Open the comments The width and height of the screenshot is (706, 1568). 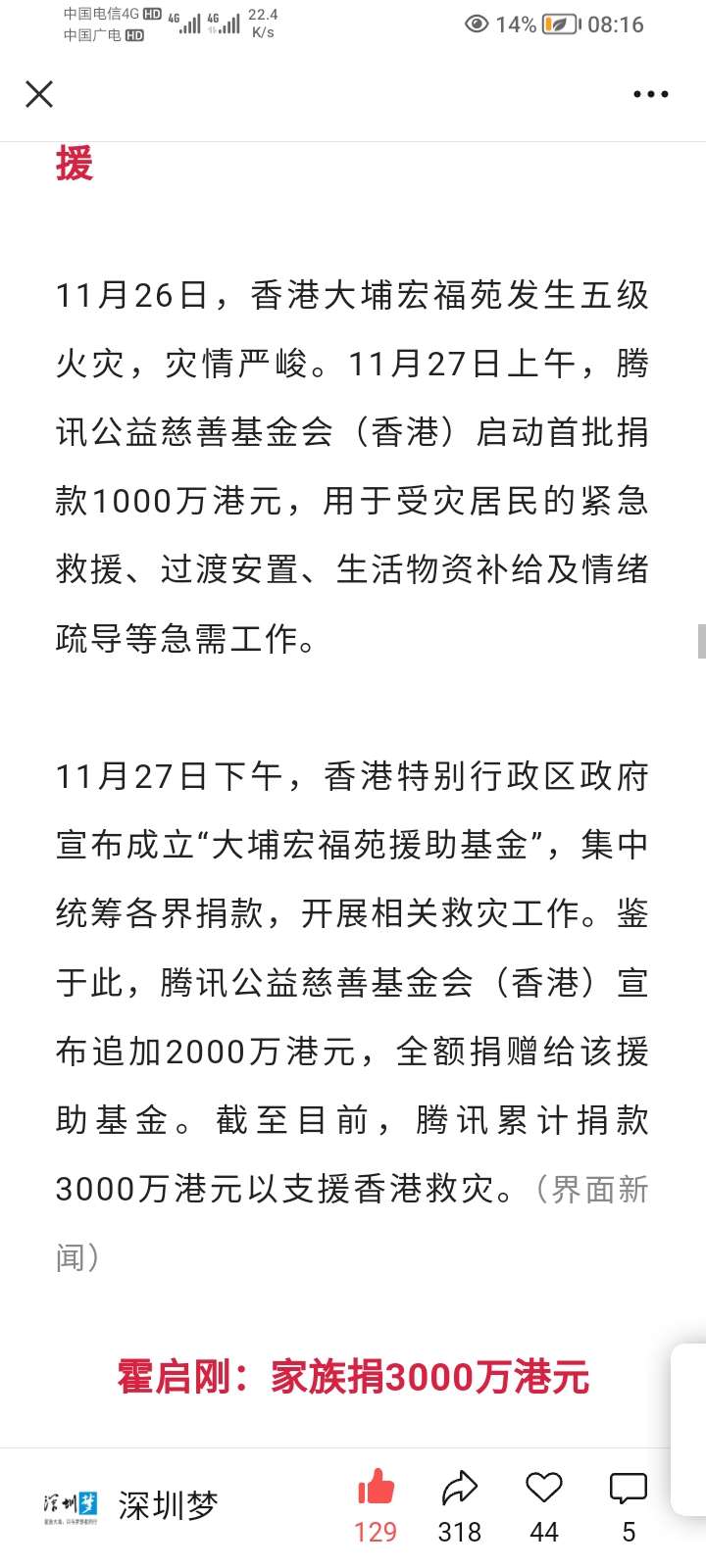point(628,1490)
